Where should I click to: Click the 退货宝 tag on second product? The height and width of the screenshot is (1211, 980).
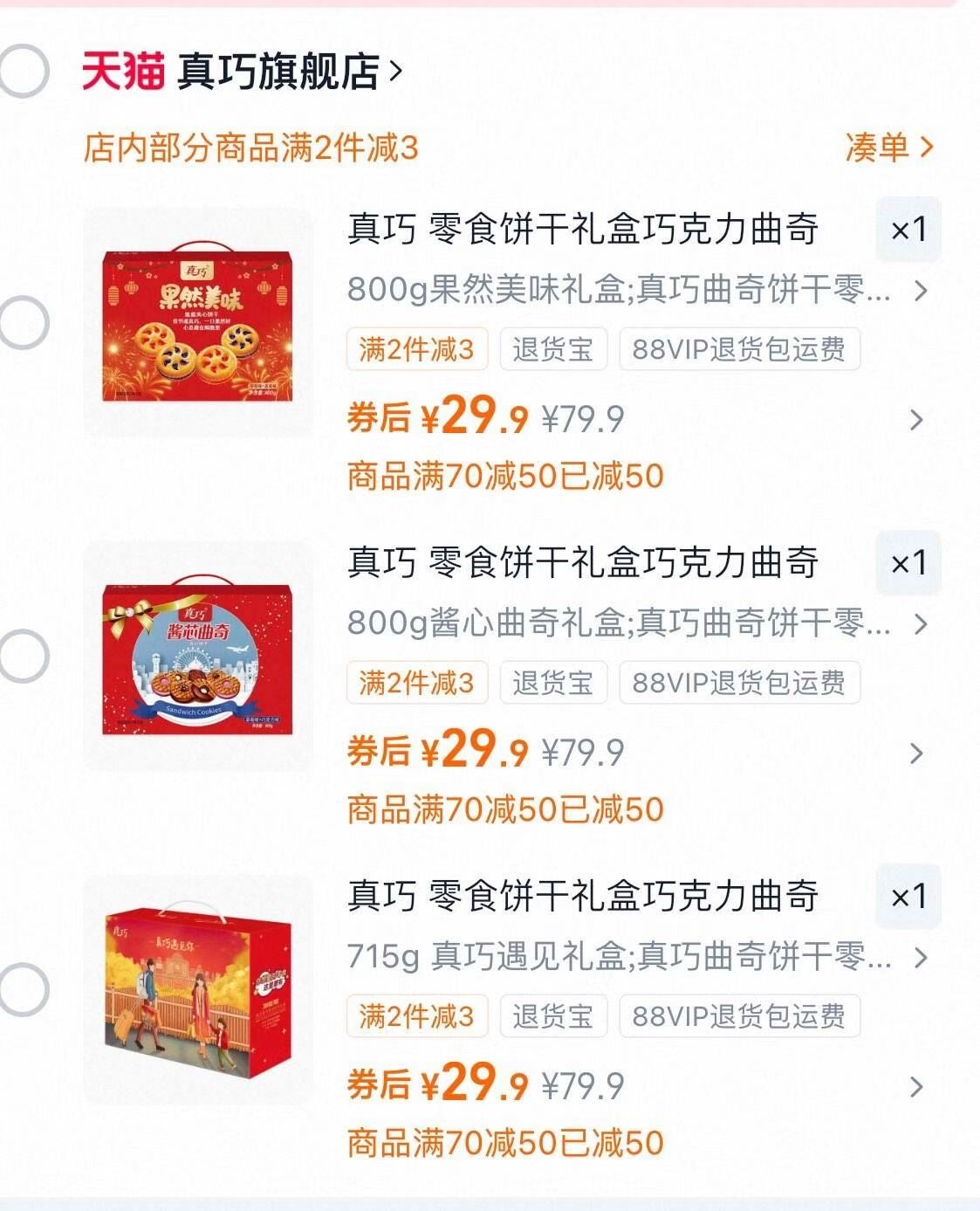coord(552,682)
